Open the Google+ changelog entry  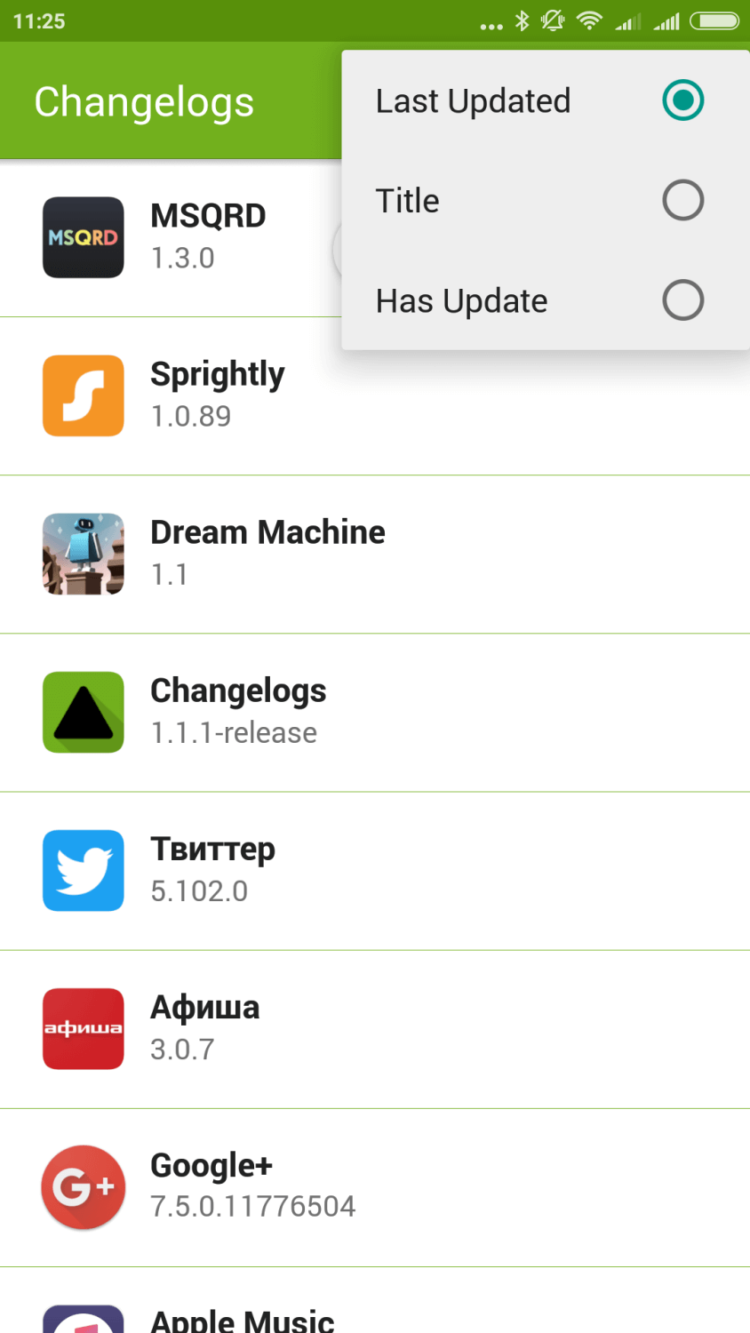[x=300, y=1187]
